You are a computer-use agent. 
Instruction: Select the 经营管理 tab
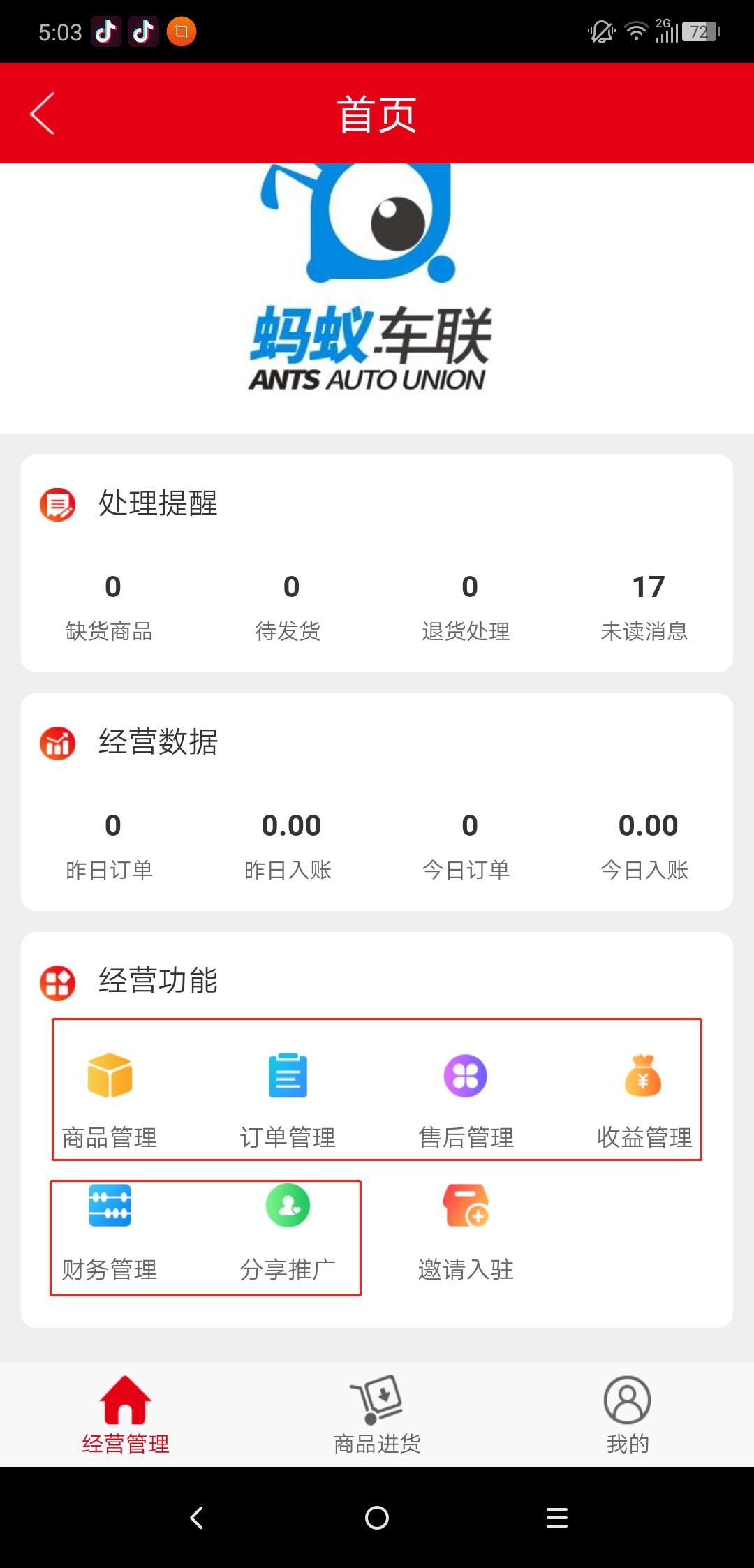tap(126, 1414)
